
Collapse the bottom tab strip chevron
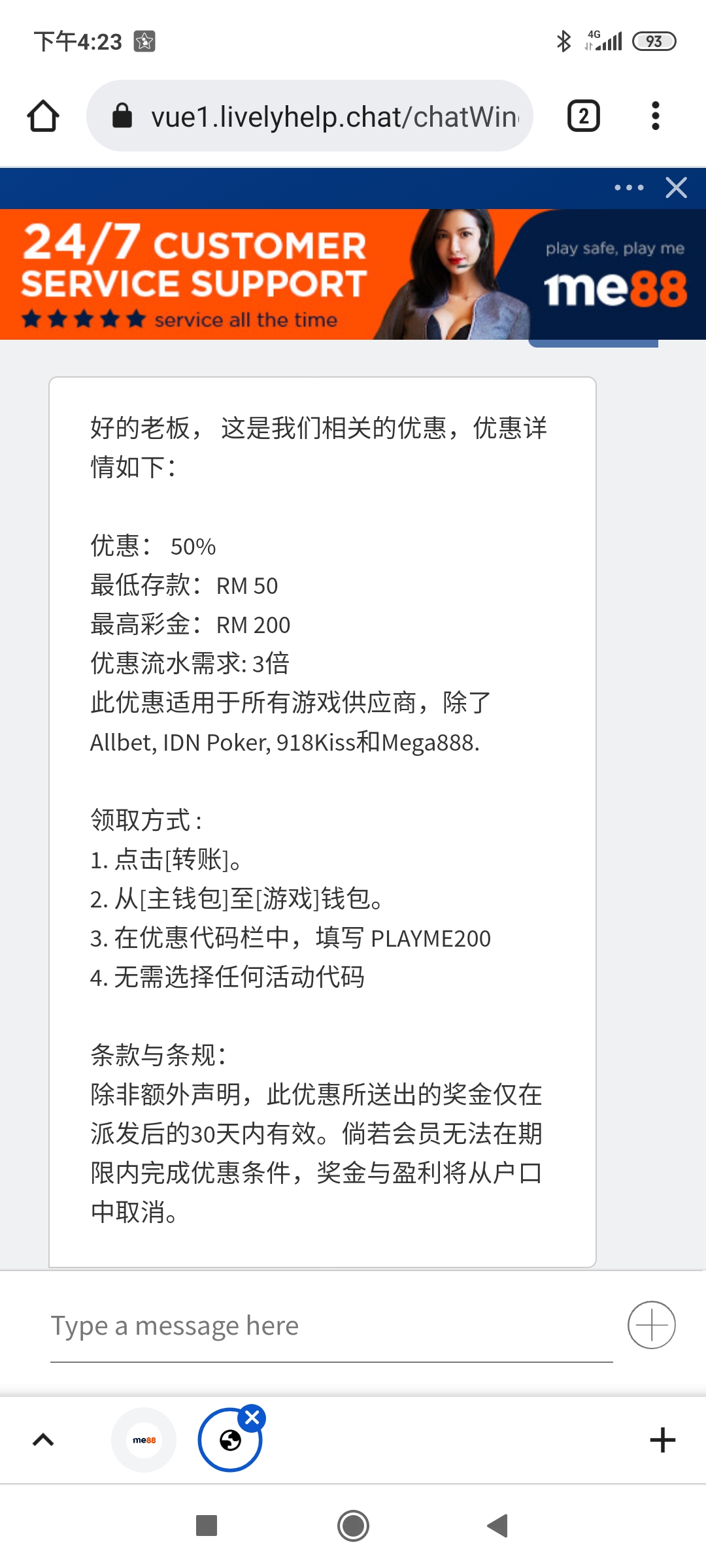pyautogui.click(x=43, y=1440)
